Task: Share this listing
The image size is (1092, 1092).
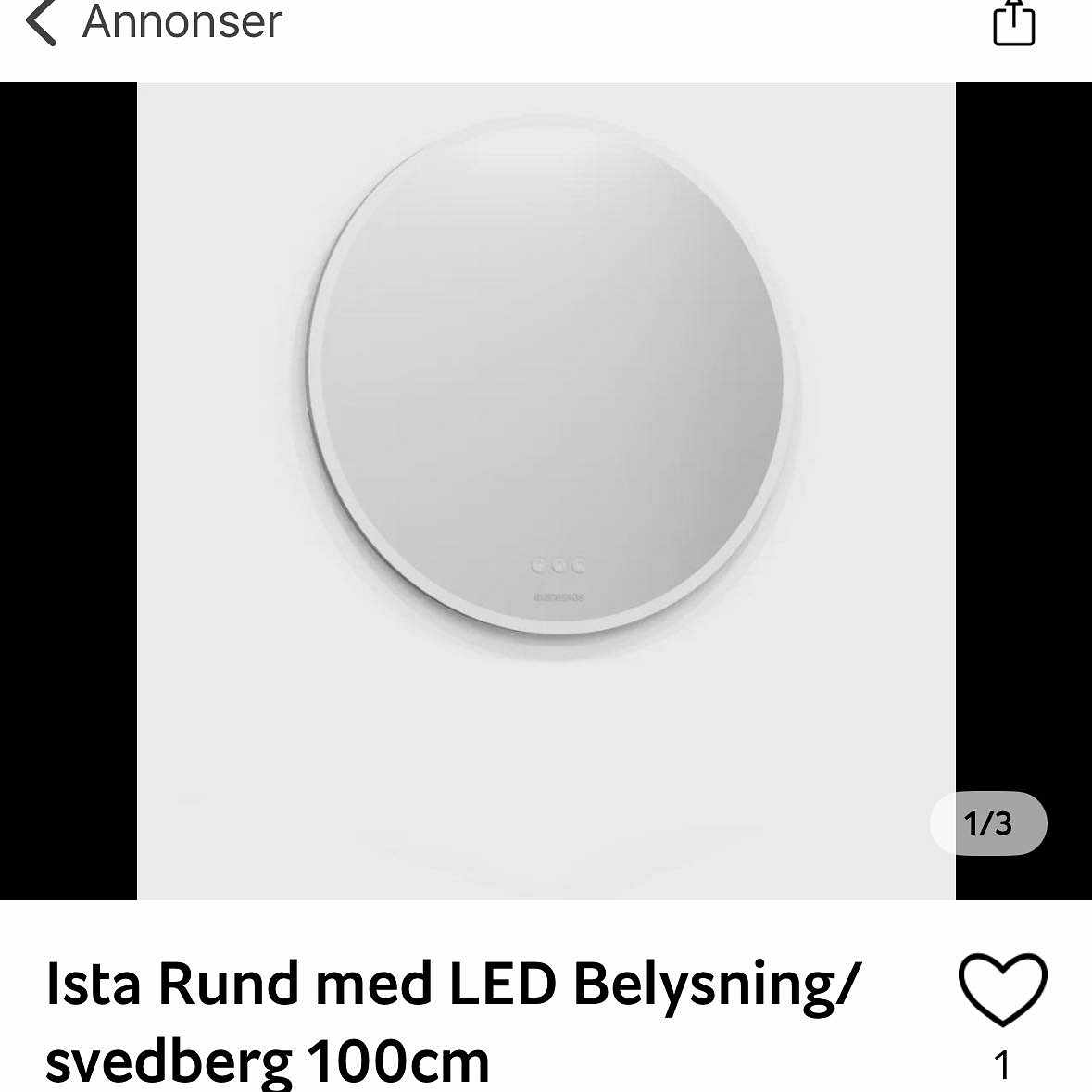Action: pyautogui.click(x=1013, y=23)
